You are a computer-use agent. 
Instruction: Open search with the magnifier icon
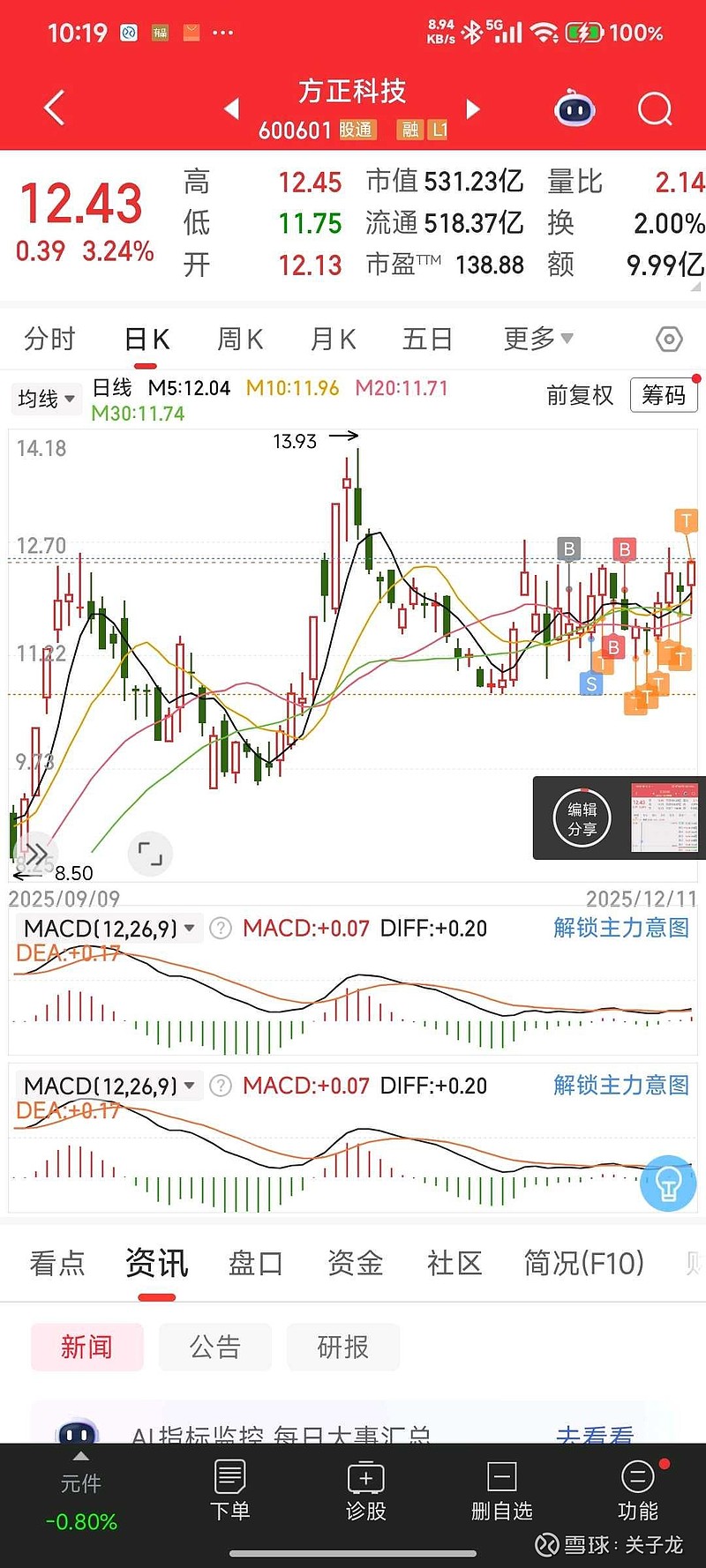point(654,108)
